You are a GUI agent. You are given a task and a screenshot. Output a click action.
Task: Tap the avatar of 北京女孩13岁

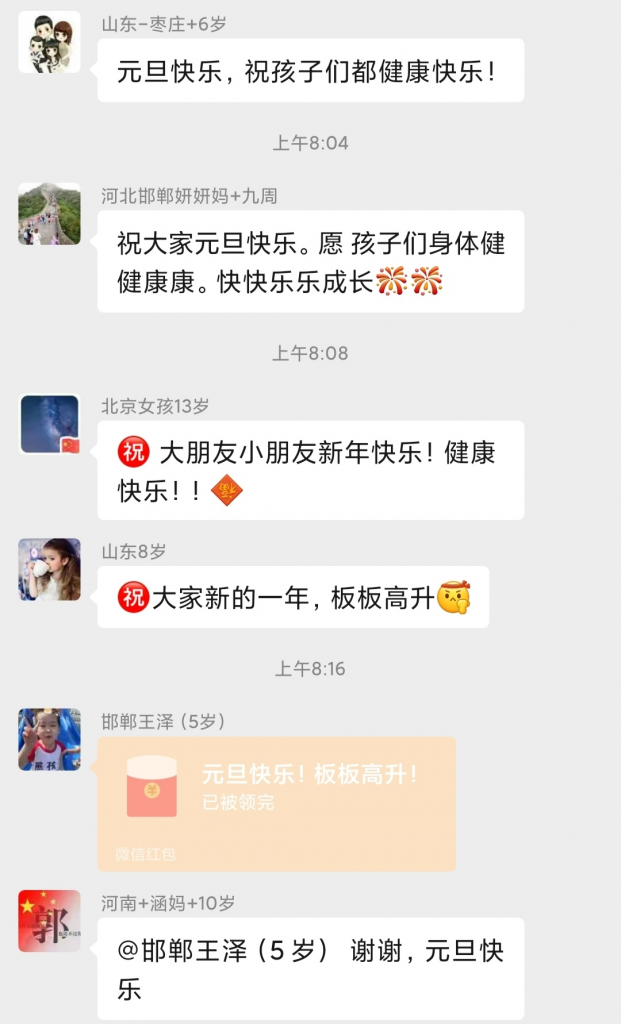(49, 424)
